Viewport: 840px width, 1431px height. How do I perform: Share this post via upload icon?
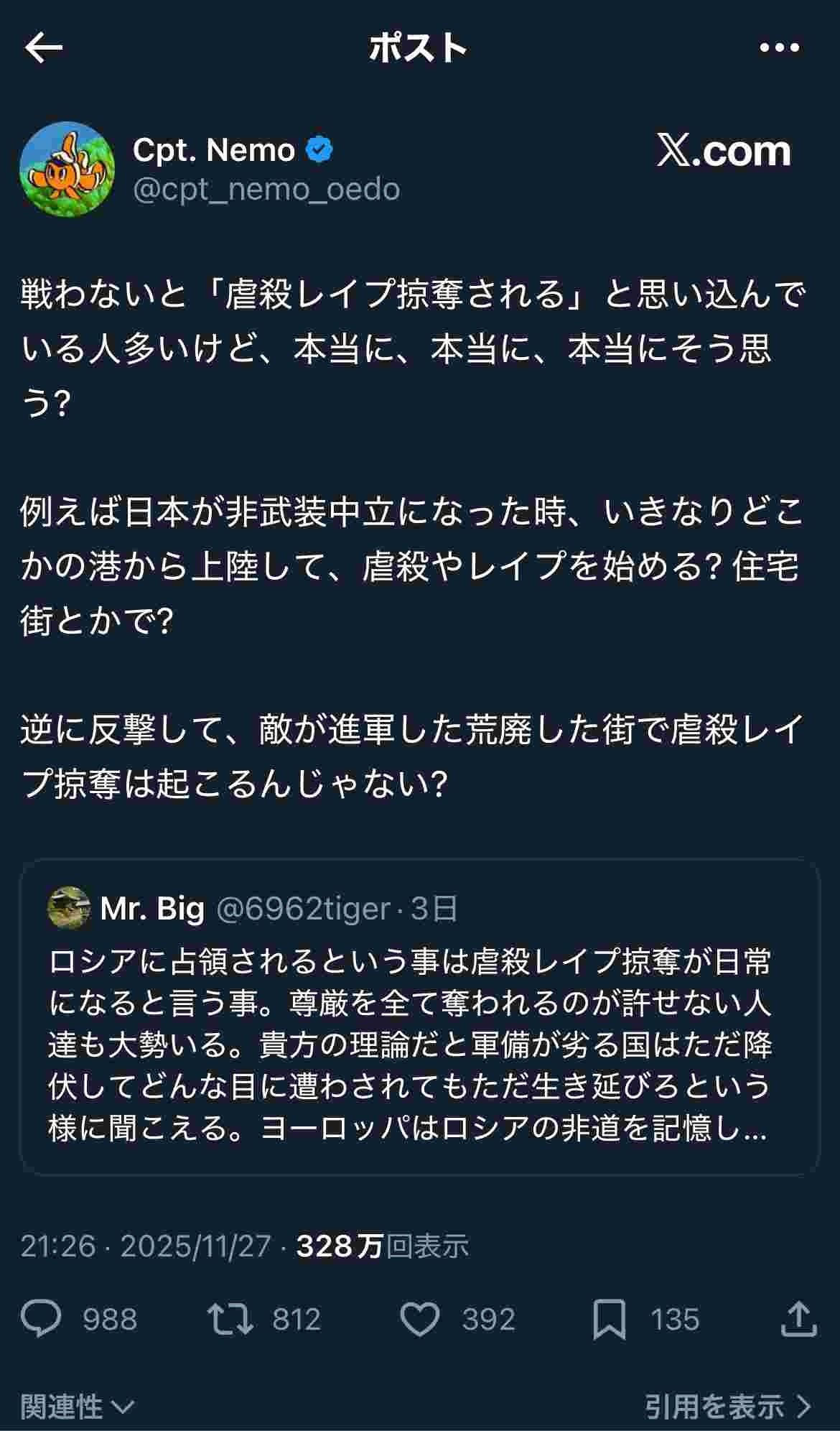point(798,1319)
